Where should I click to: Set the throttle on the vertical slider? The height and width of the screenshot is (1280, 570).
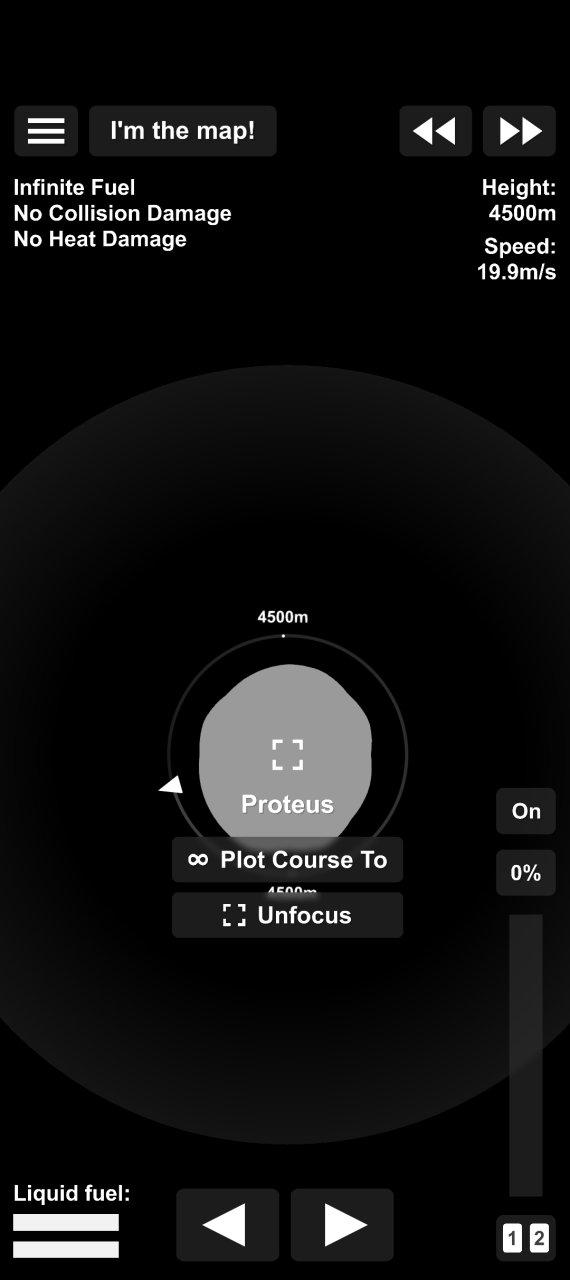pos(526,1055)
